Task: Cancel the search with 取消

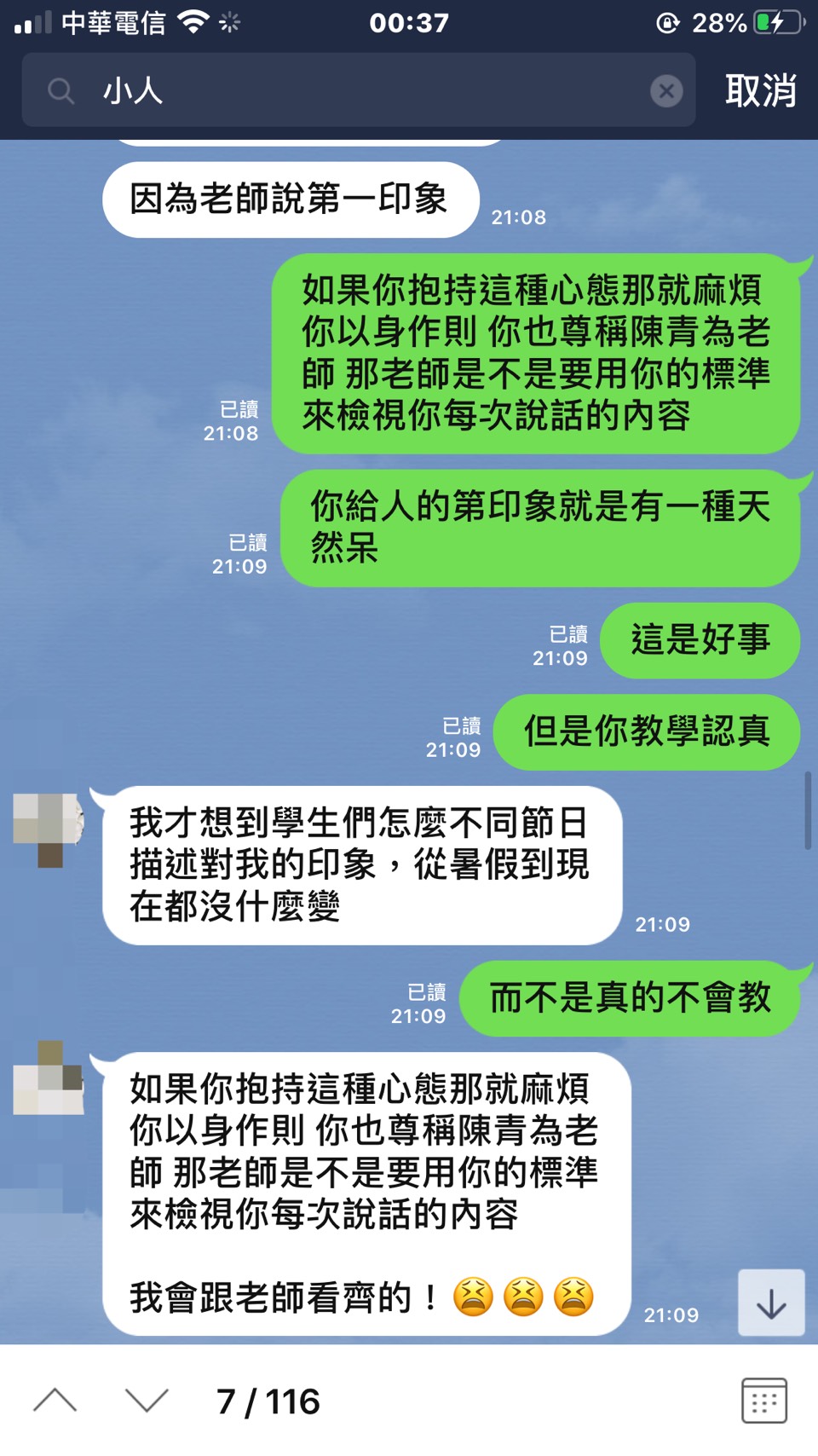Action: point(760,90)
